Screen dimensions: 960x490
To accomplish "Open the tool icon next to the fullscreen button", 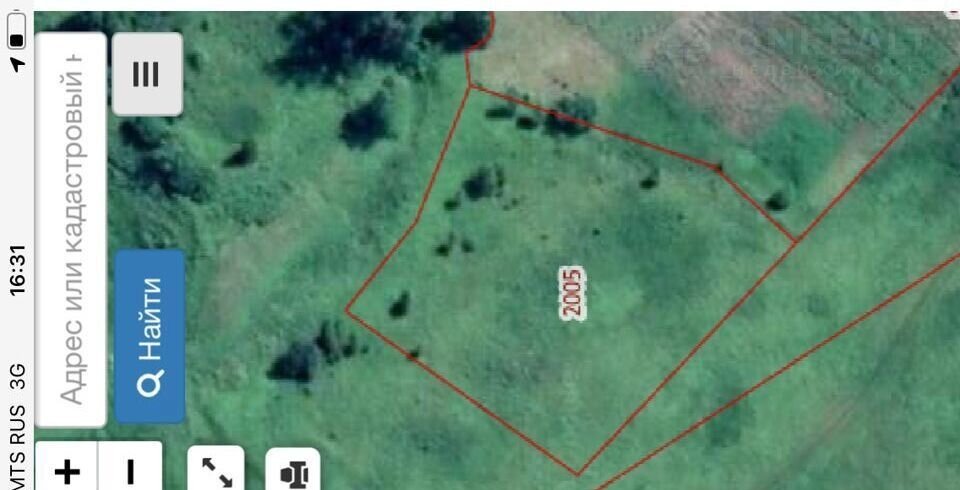I will click(293, 471).
